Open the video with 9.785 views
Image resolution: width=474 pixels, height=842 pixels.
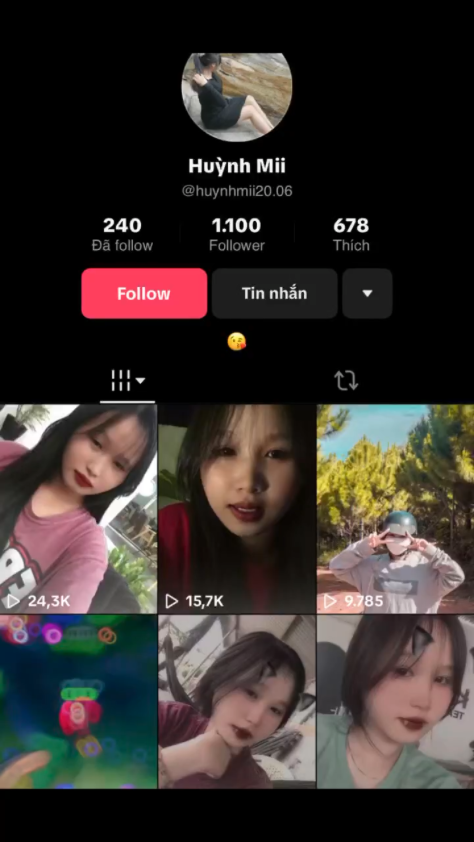pos(396,509)
